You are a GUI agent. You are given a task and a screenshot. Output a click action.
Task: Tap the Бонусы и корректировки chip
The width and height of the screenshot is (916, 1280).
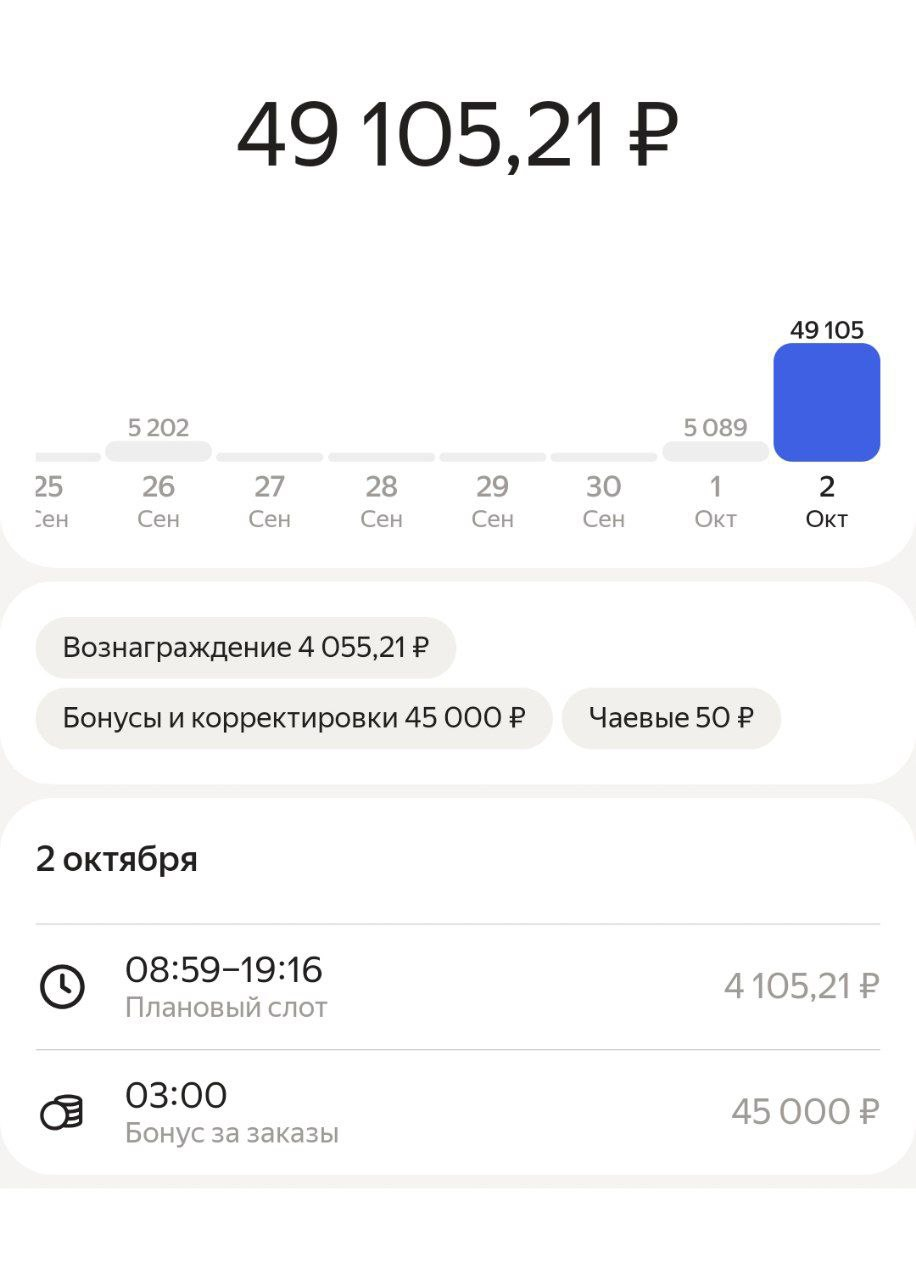coord(294,718)
